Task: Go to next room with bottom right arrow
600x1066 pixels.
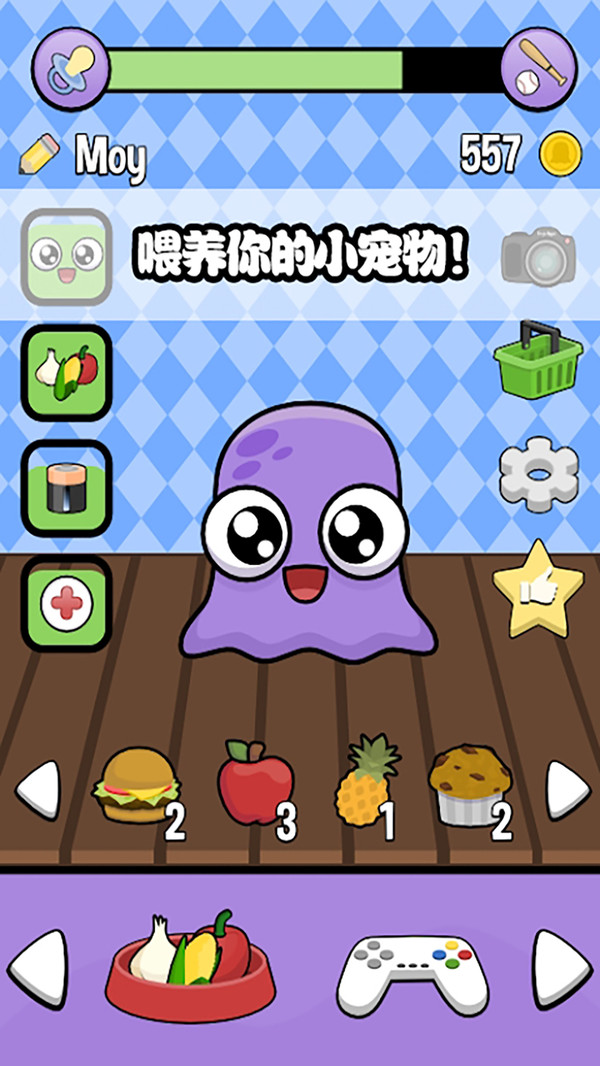Action: tap(563, 968)
